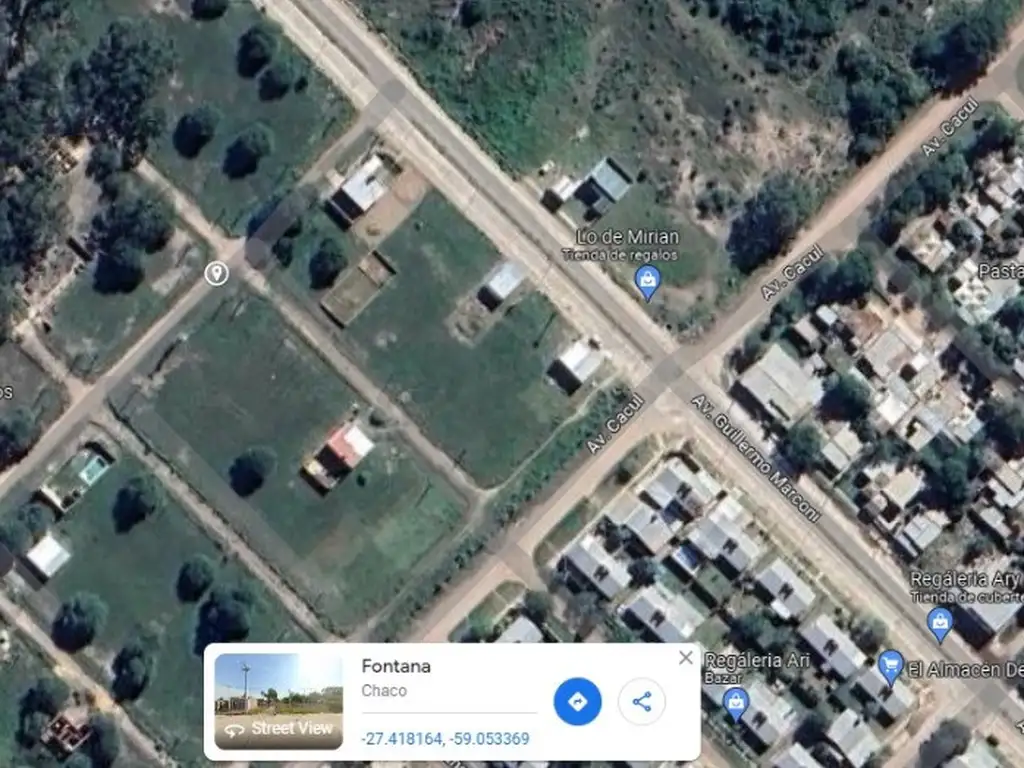Open the El Almacen De store pin
Screen dimensions: 1024x768
(890, 666)
